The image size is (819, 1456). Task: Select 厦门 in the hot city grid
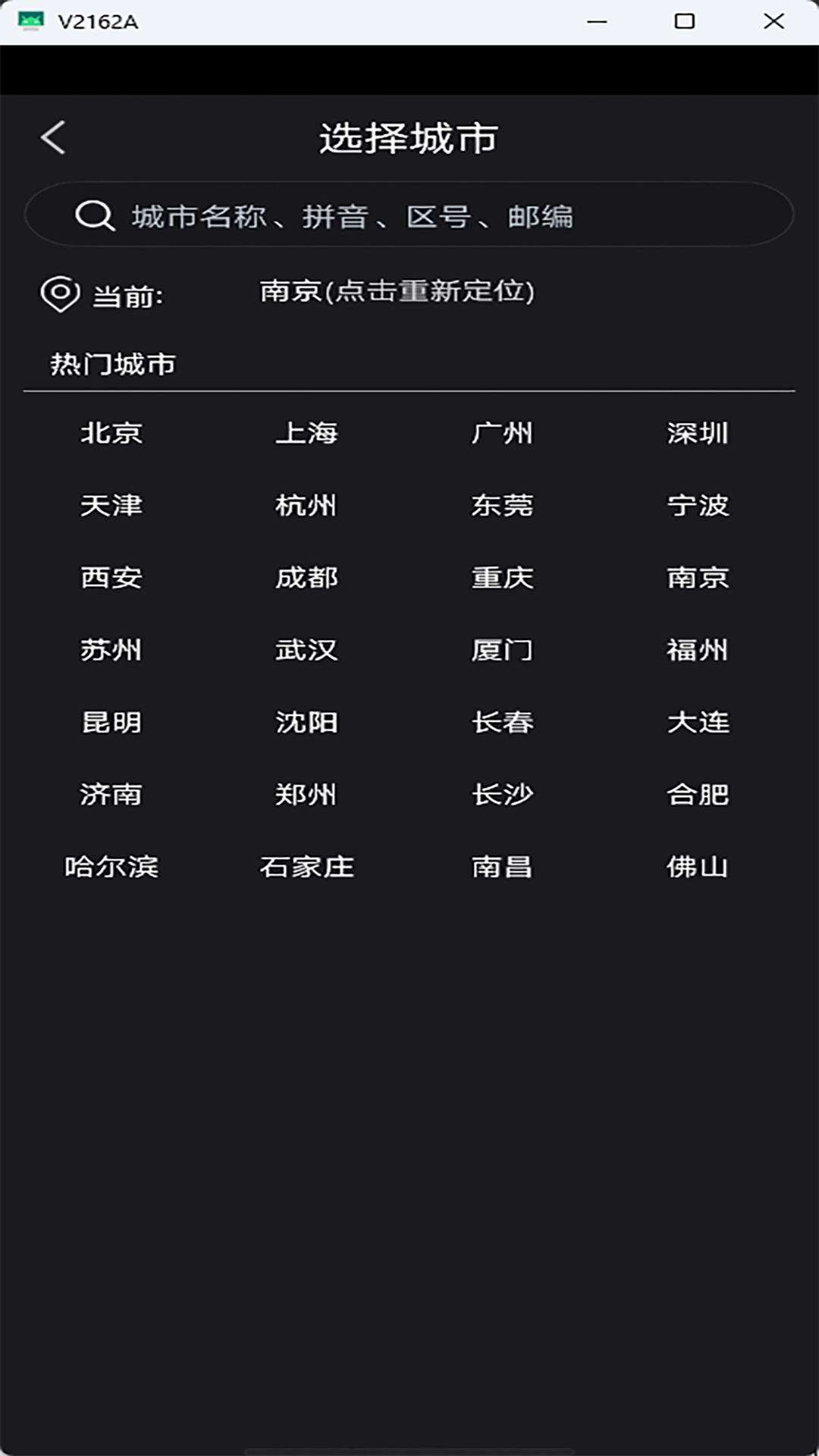(502, 650)
